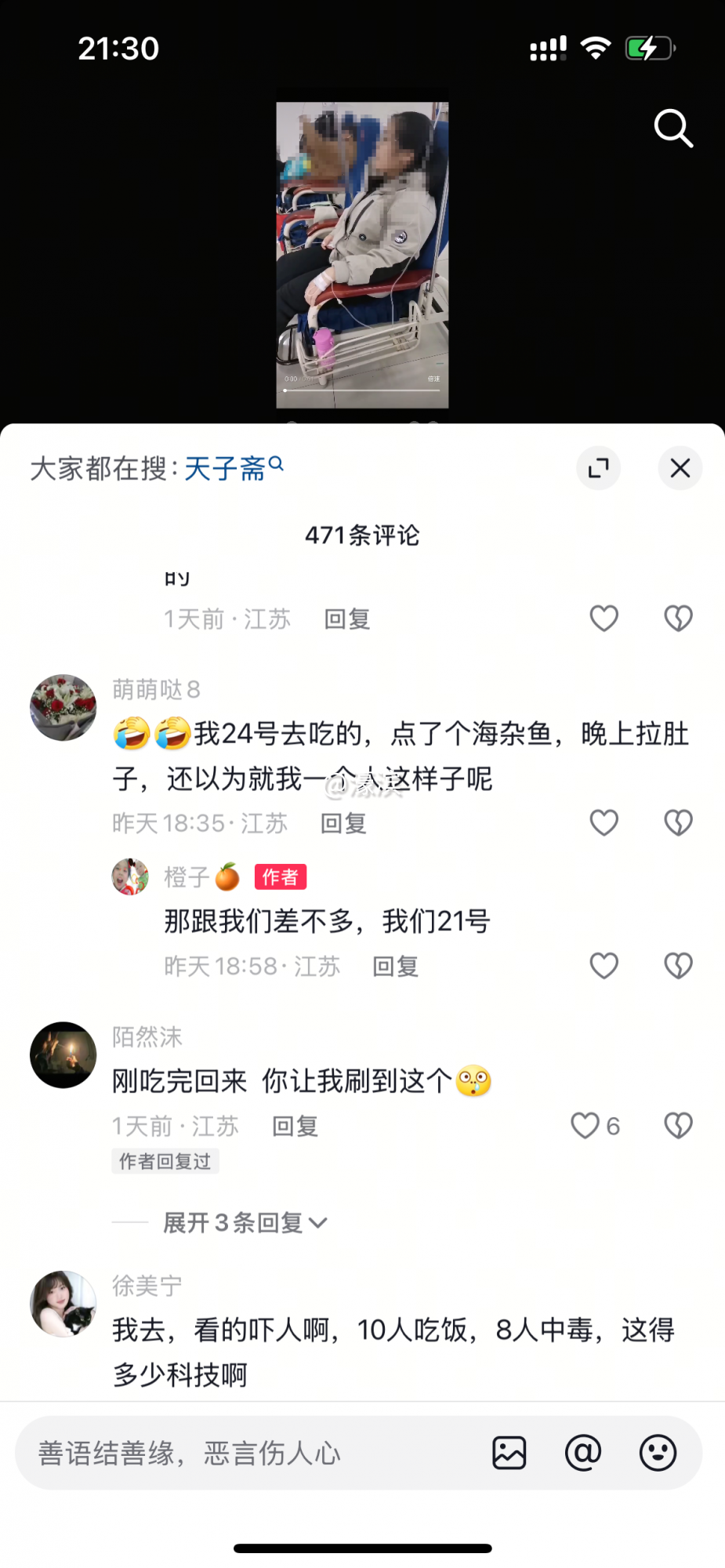The width and height of the screenshot is (725, 1568).
Task: Like 萌萌哒8's comment
Action: pyautogui.click(x=603, y=822)
